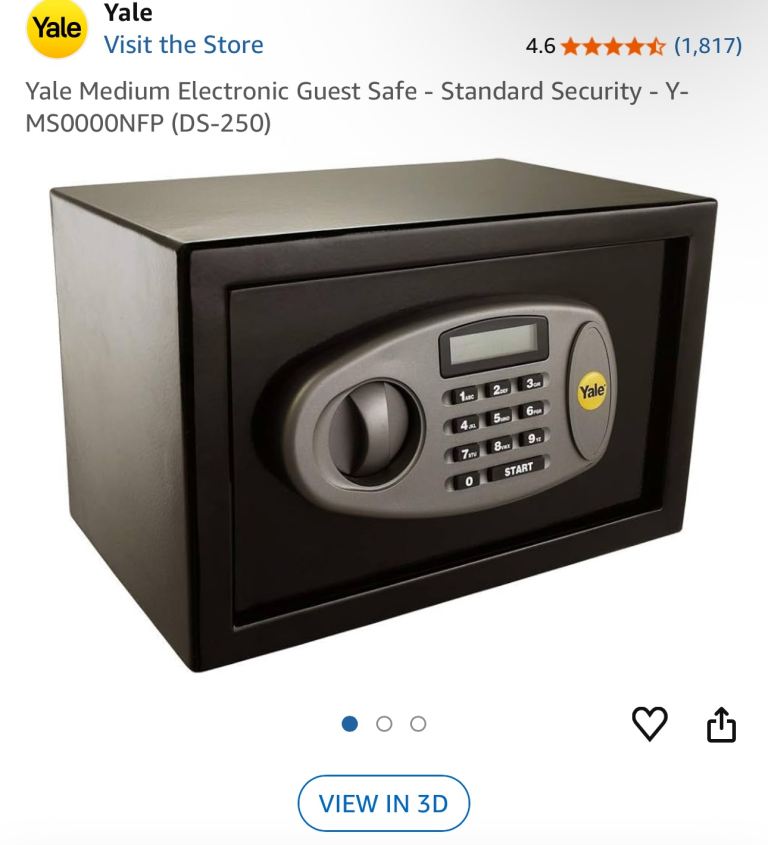This screenshot has height=845, width=768.
Task: Jump to the third product image dot
Action: pos(418,724)
